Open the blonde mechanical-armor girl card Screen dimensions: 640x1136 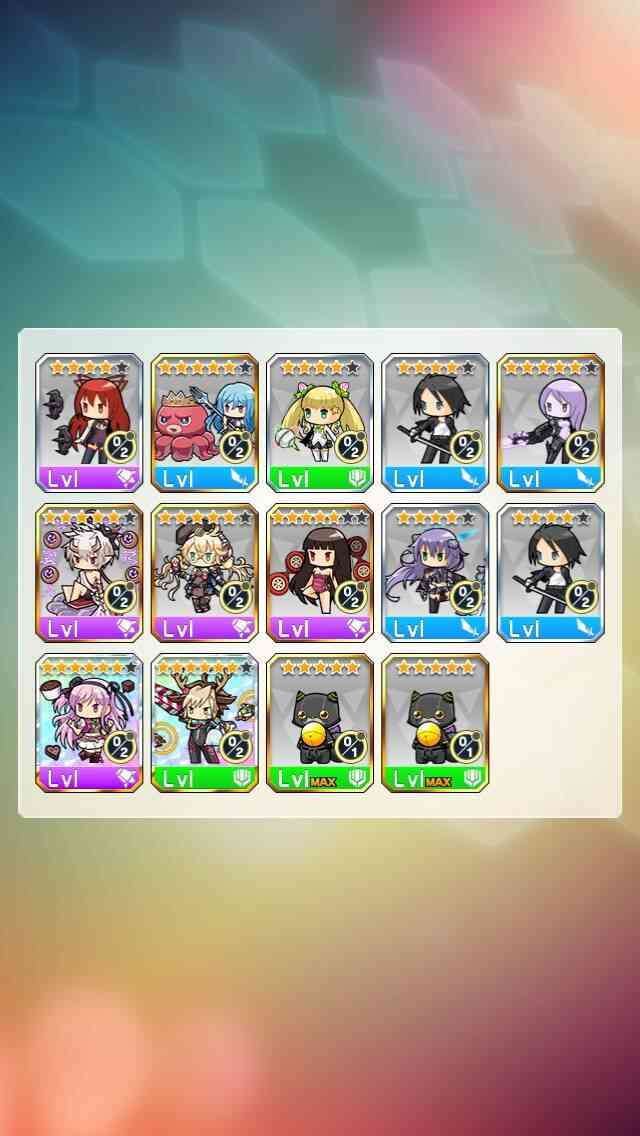tap(205, 573)
